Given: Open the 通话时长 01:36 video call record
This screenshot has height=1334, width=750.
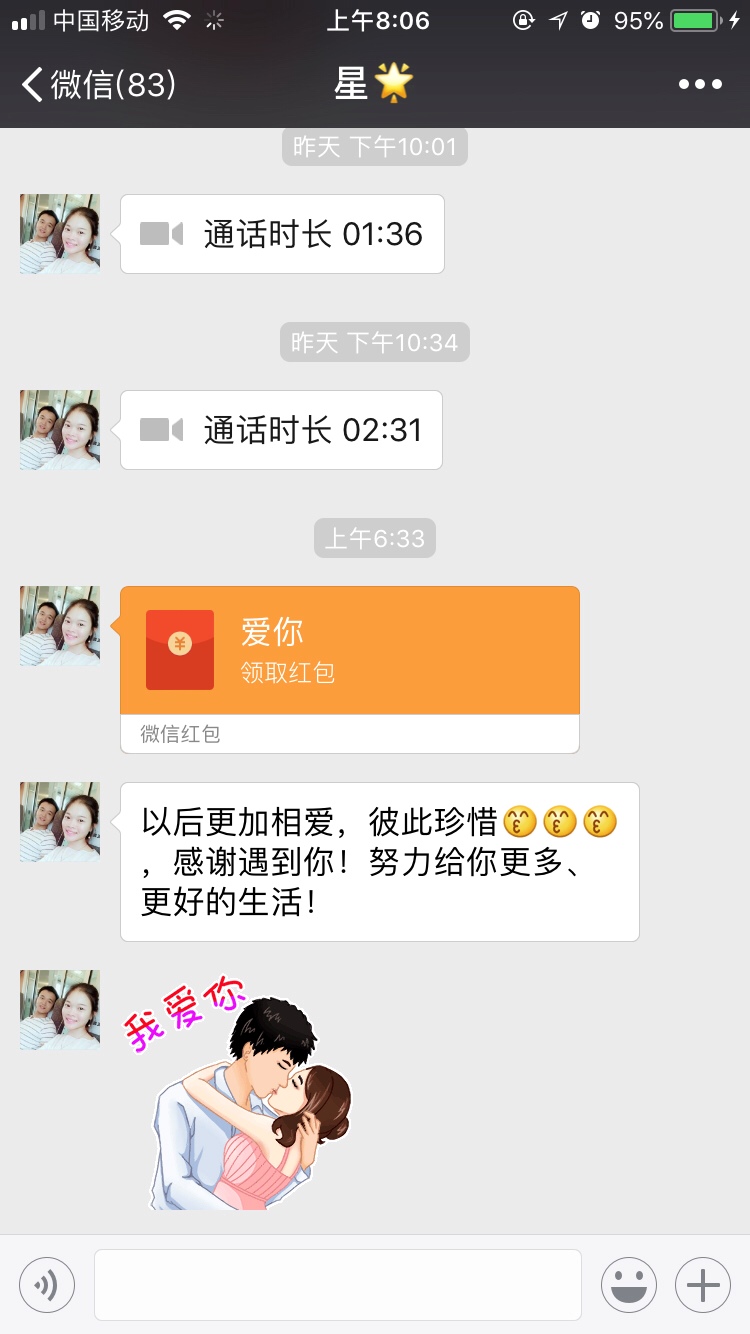Looking at the screenshot, I should click(282, 234).
